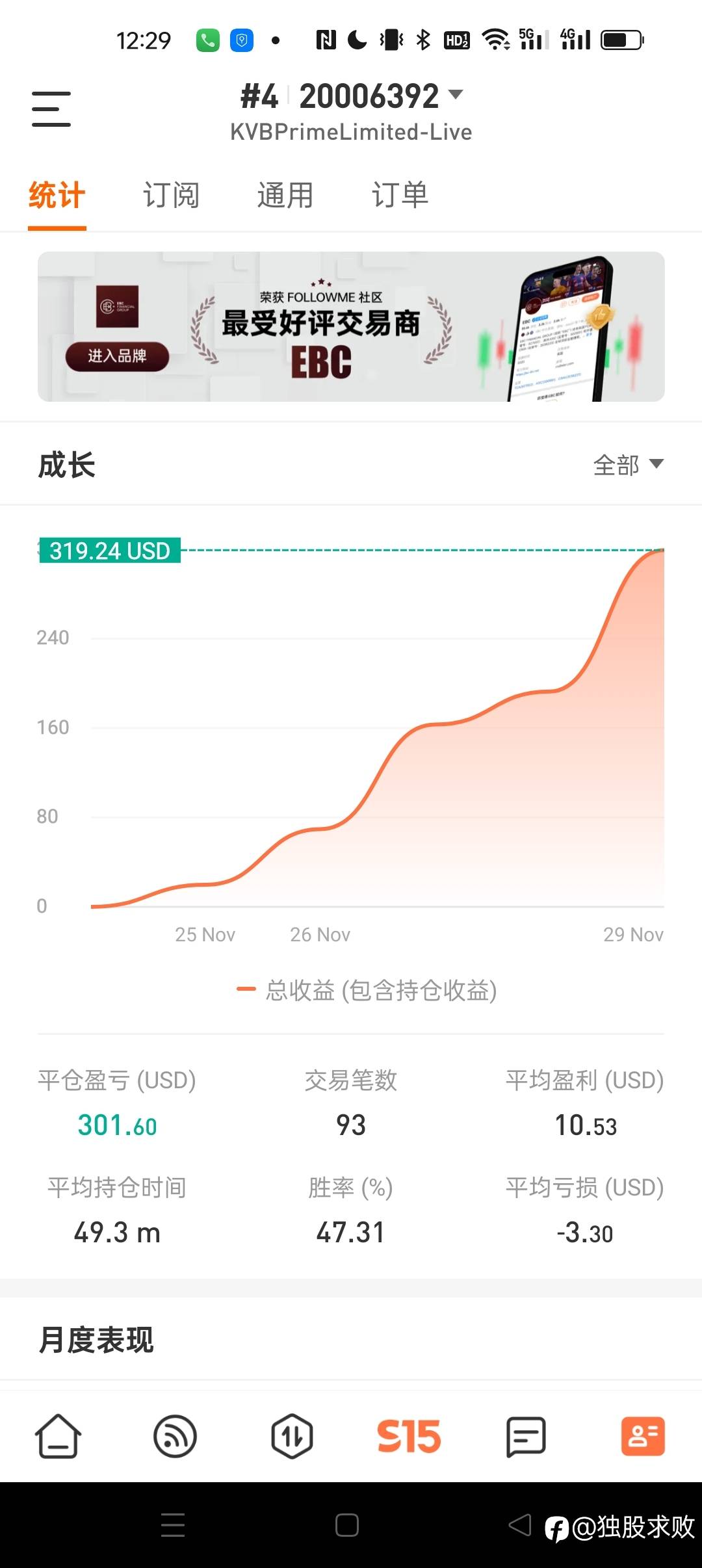
Task: Open the messages tab in bottom navigation
Action: [x=526, y=1436]
